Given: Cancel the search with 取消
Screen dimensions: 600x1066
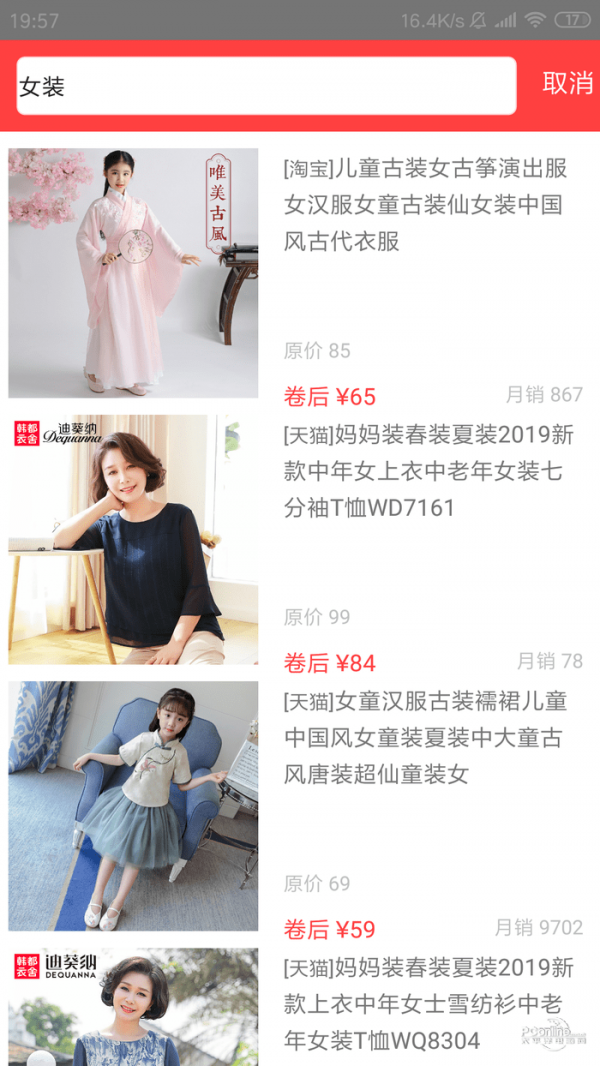Looking at the screenshot, I should 567,83.
